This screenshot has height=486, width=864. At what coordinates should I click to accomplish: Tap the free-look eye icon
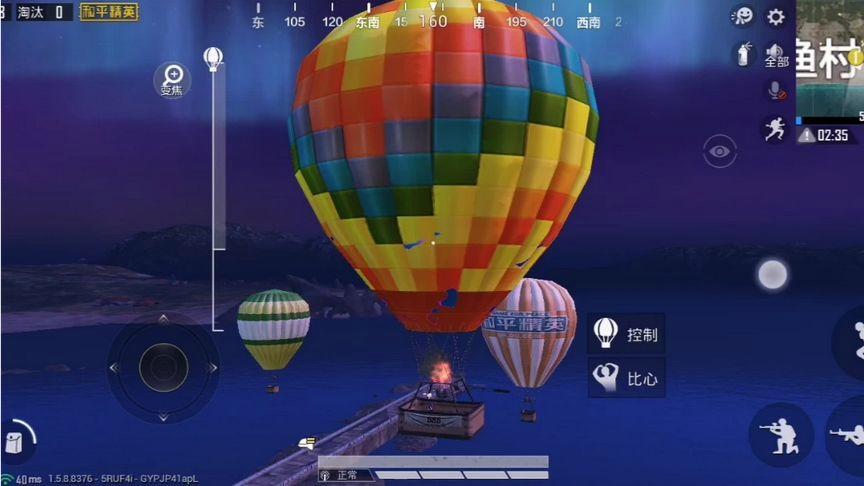tap(719, 152)
